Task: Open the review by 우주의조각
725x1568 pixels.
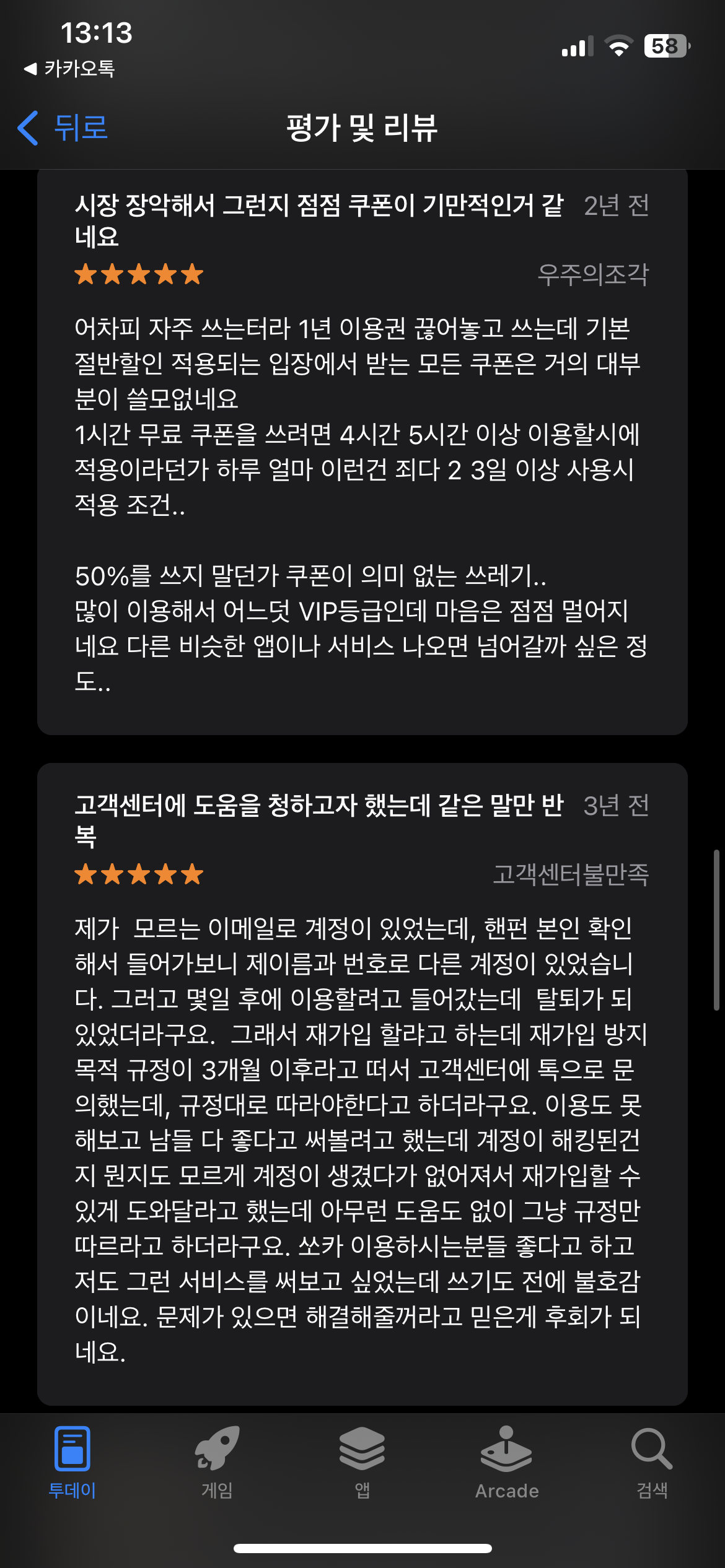Action: (x=362, y=452)
